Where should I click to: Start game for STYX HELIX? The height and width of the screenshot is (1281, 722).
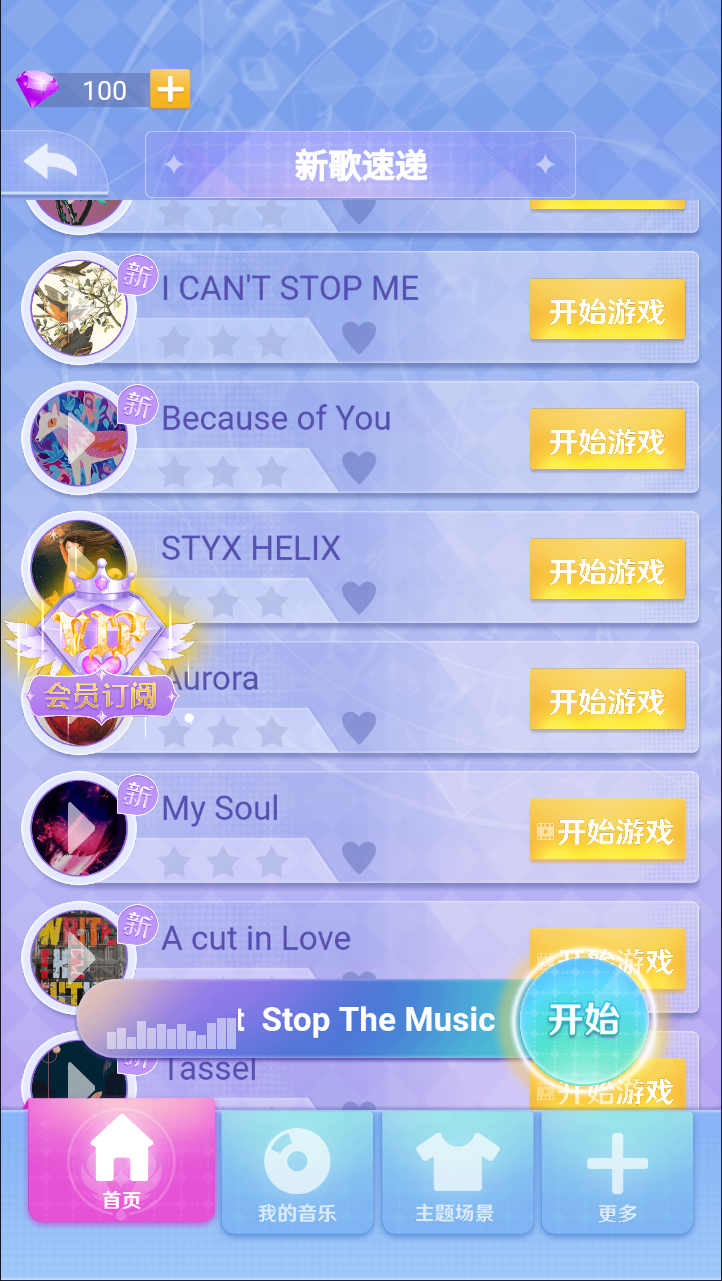[x=607, y=570]
